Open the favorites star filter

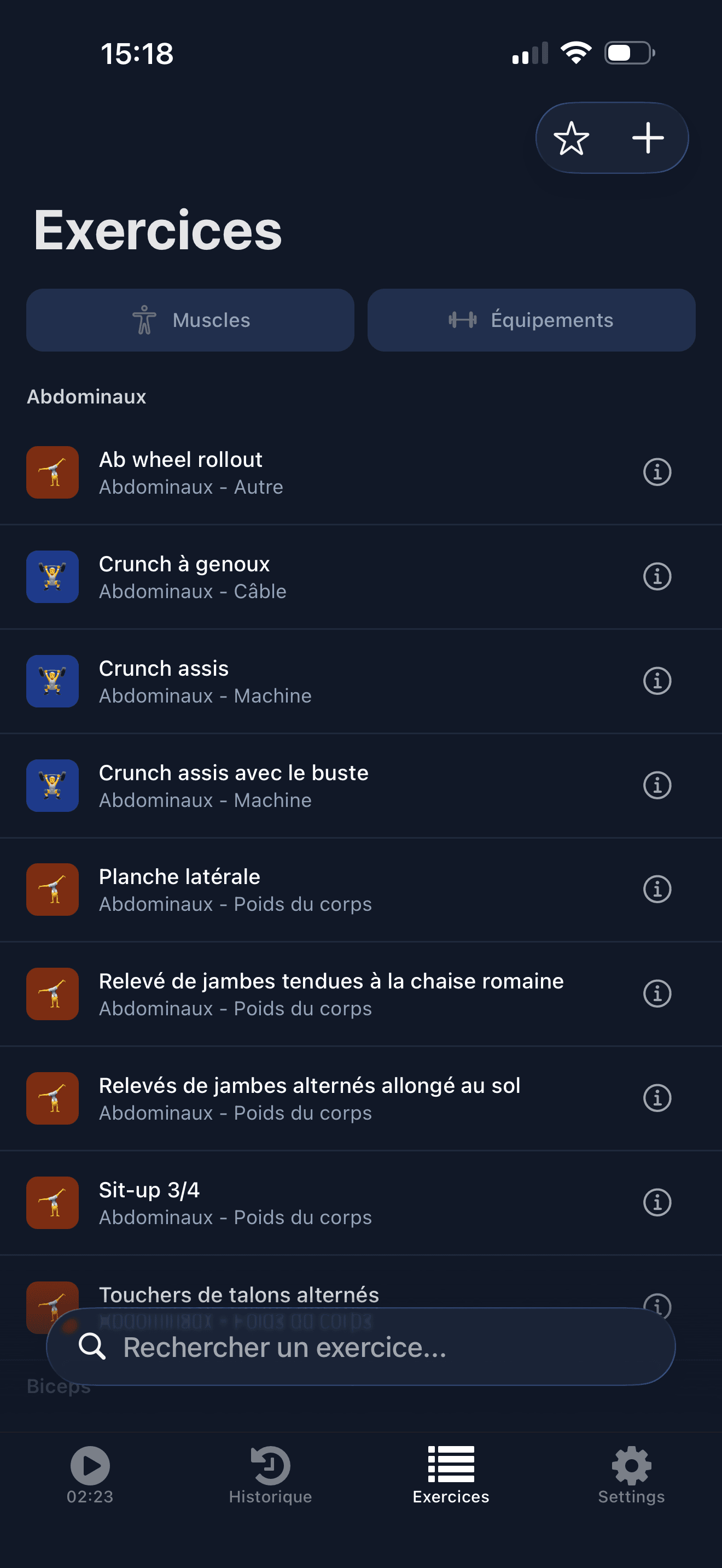pyautogui.click(x=573, y=138)
